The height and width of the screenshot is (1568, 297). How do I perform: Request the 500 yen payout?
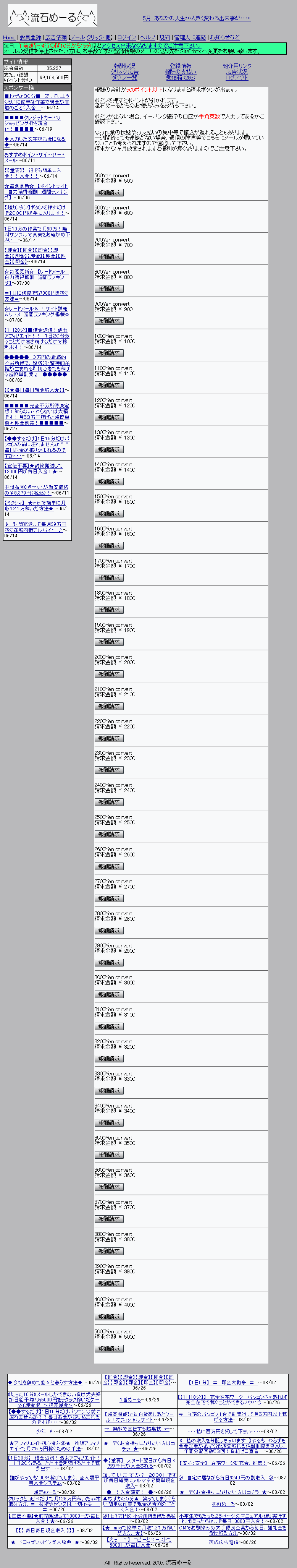pos(109,193)
